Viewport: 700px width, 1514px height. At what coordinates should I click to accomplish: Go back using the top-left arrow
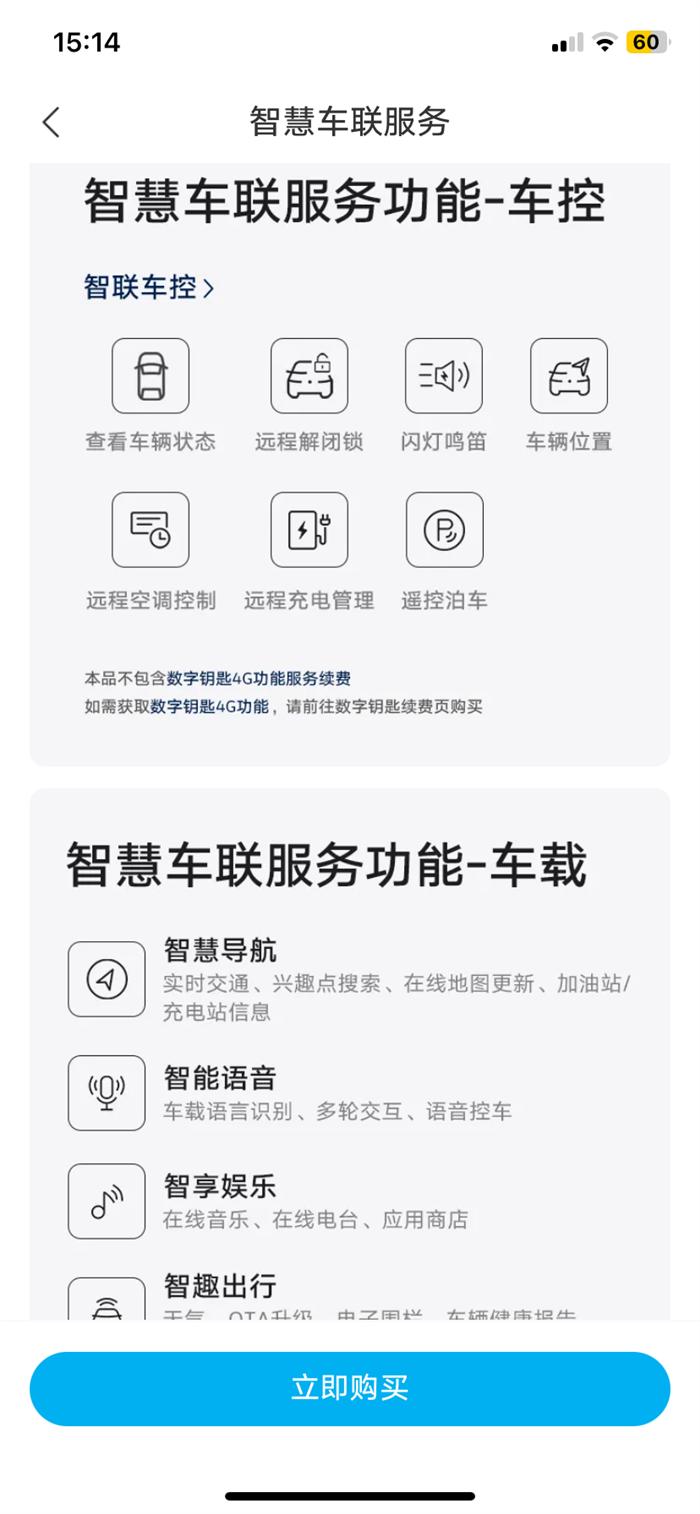(x=51, y=122)
